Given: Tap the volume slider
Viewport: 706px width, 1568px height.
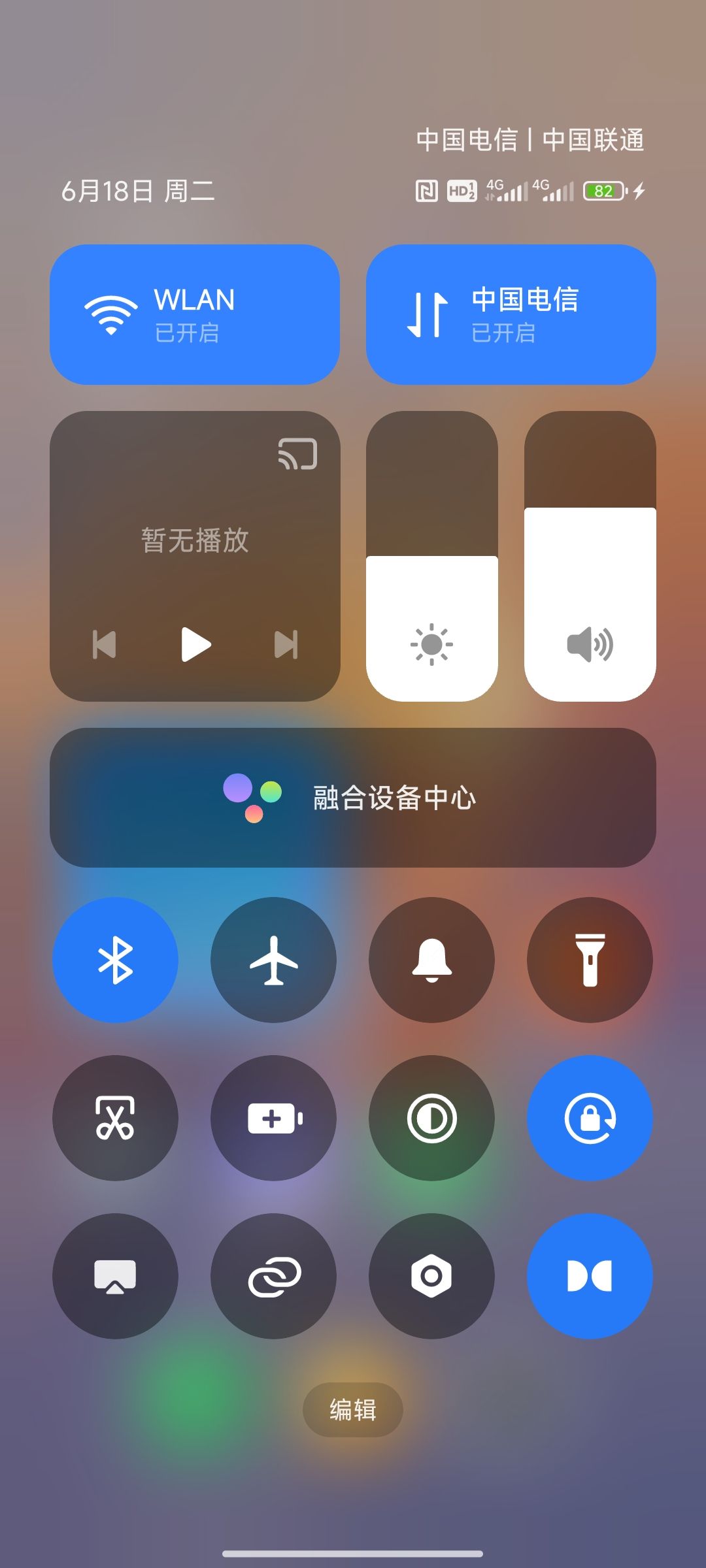Looking at the screenshot, I should 590,557.
